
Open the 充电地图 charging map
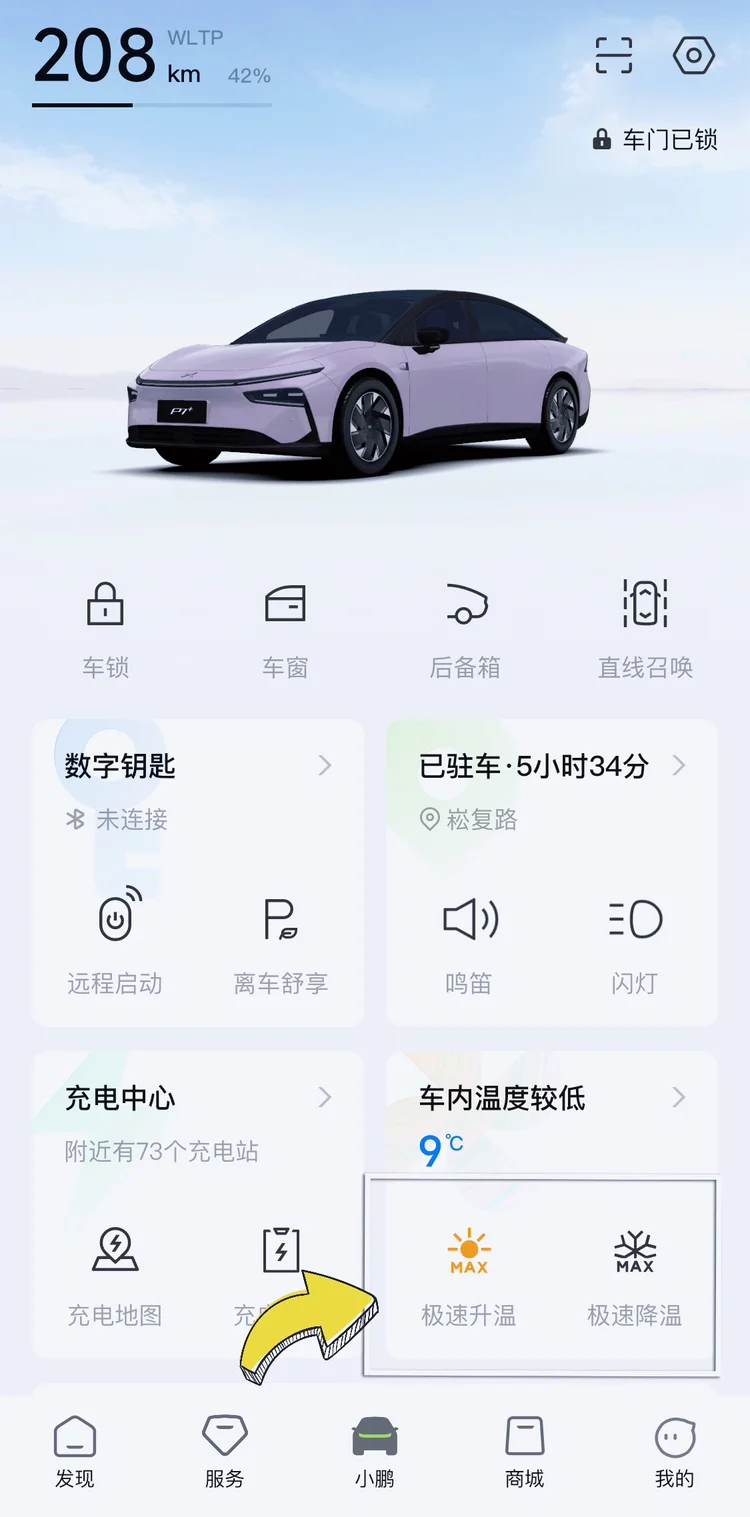115,1276
